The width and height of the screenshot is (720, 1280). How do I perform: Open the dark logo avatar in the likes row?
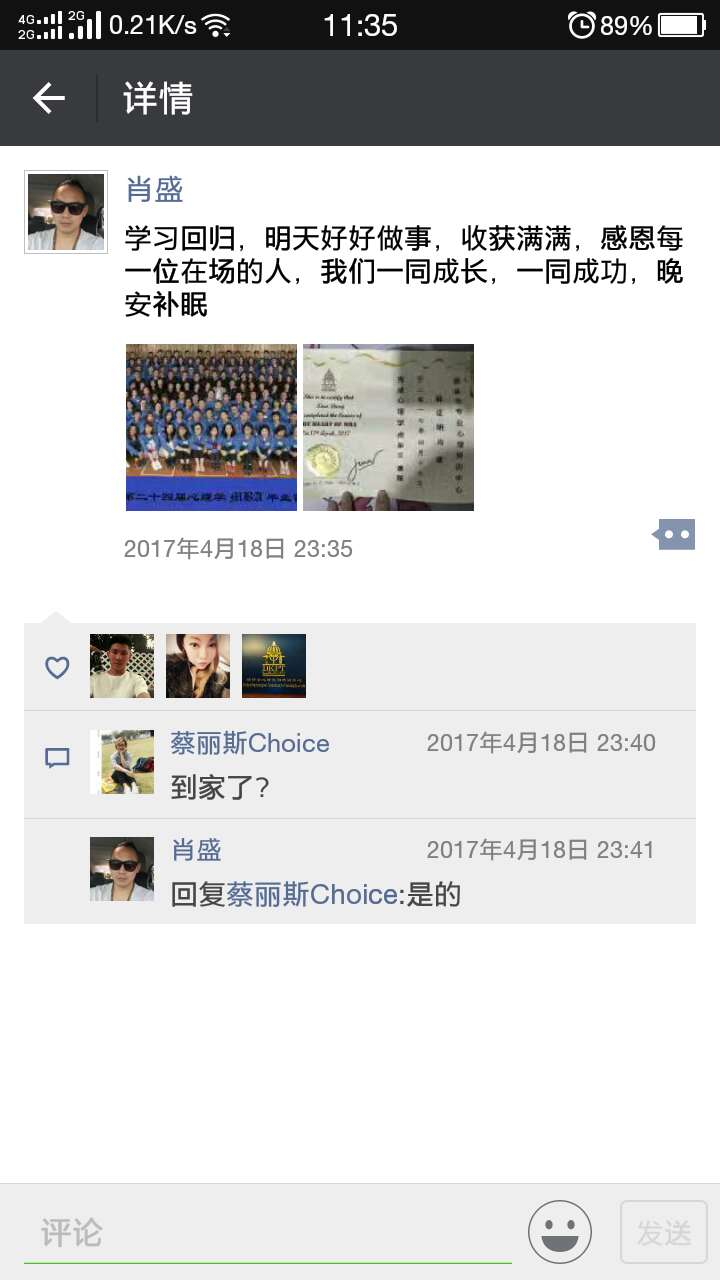coord(274,666)
